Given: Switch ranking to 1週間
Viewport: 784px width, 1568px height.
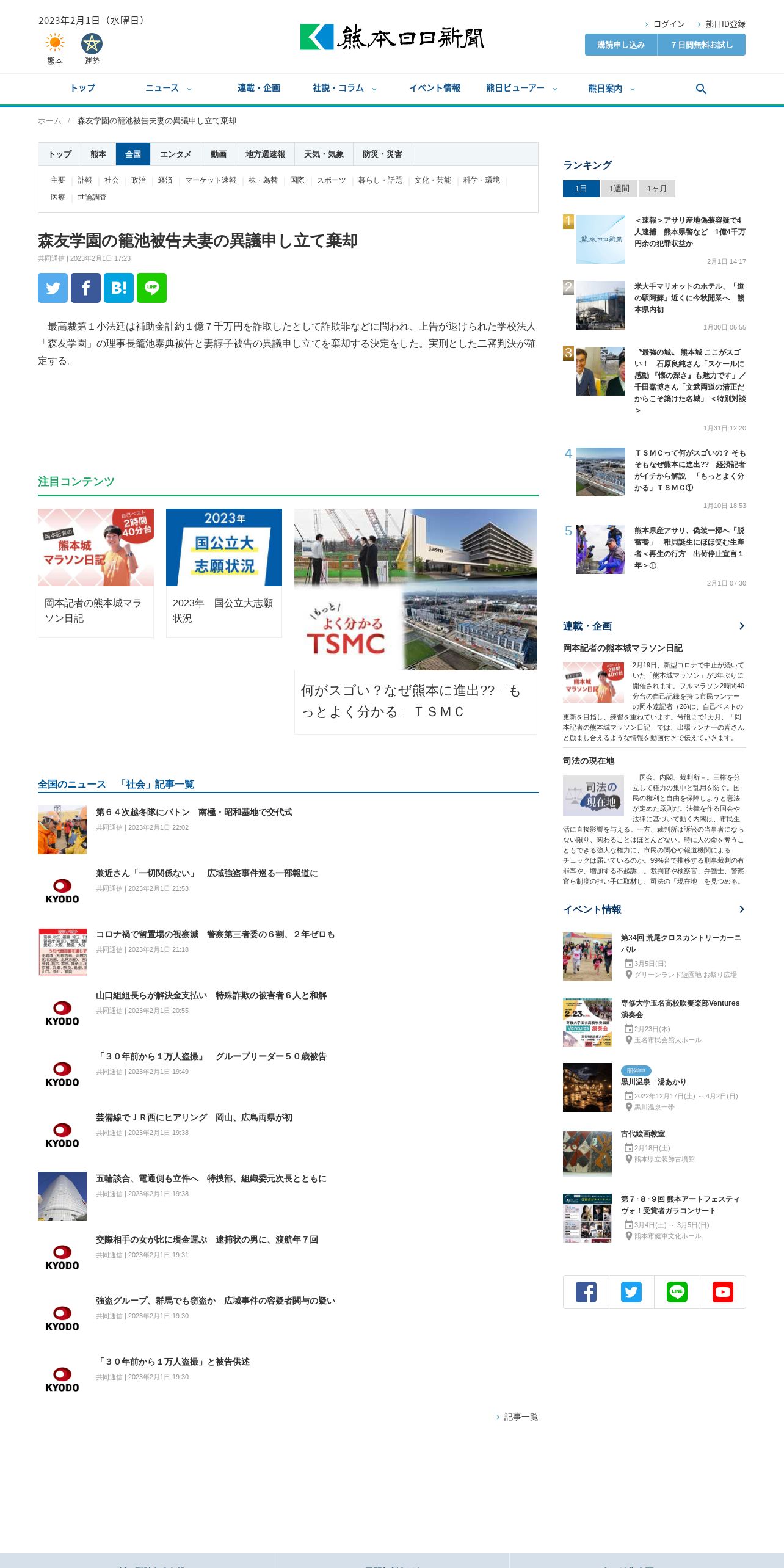Looking at the screenshot, I should point(619,189).
